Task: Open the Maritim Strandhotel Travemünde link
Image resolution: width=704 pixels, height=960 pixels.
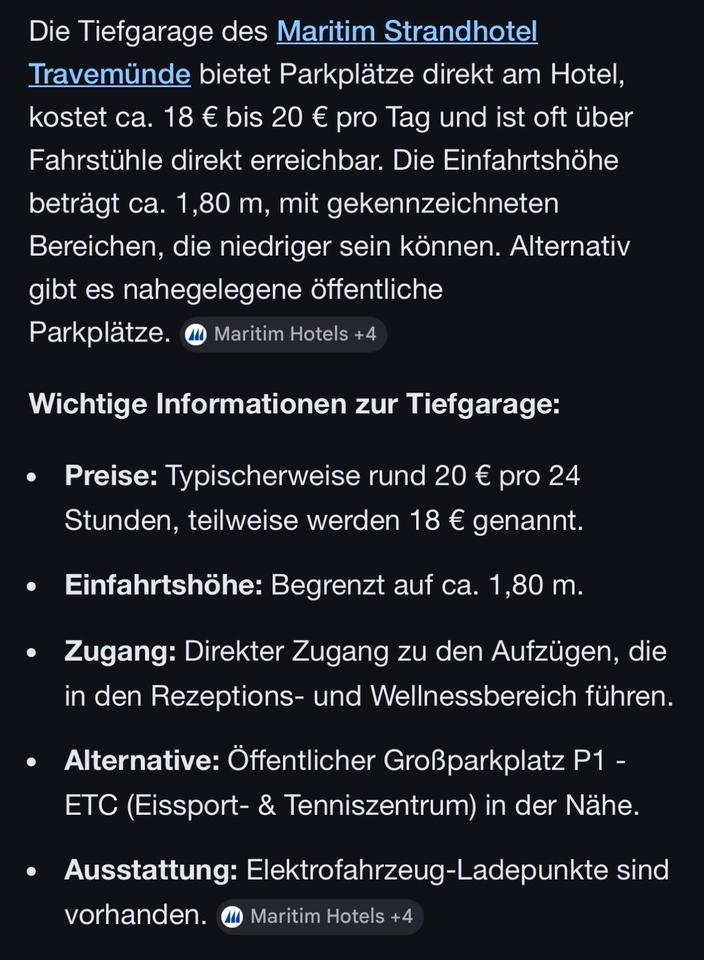Action: (x=406, y=32)
